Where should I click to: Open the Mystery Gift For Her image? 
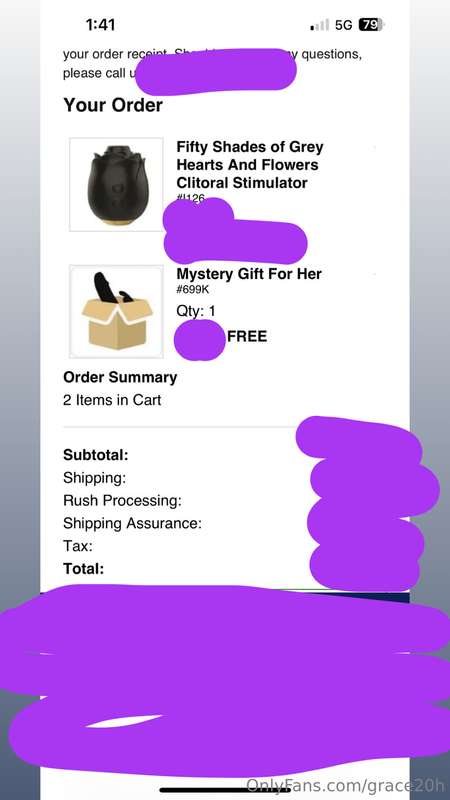[x=116, y=311]
